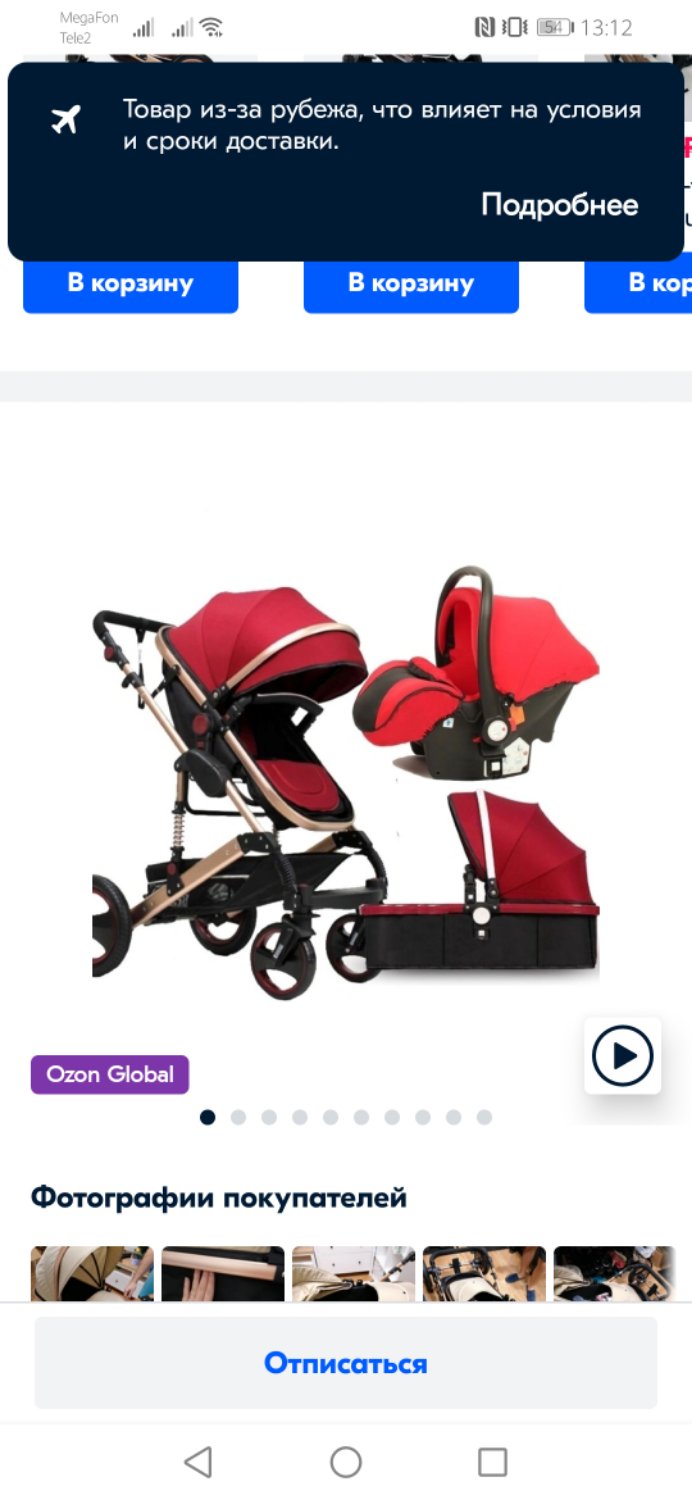Play the product video

[x=622, y=1055]
